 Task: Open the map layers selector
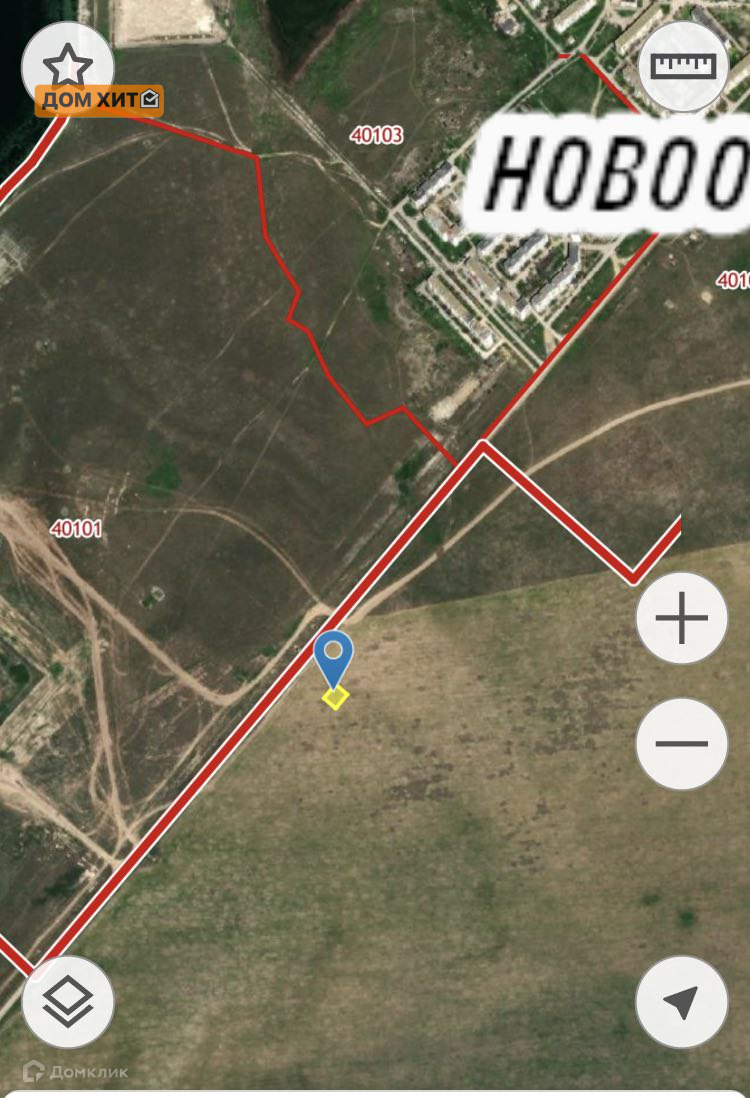[68, 1001]
